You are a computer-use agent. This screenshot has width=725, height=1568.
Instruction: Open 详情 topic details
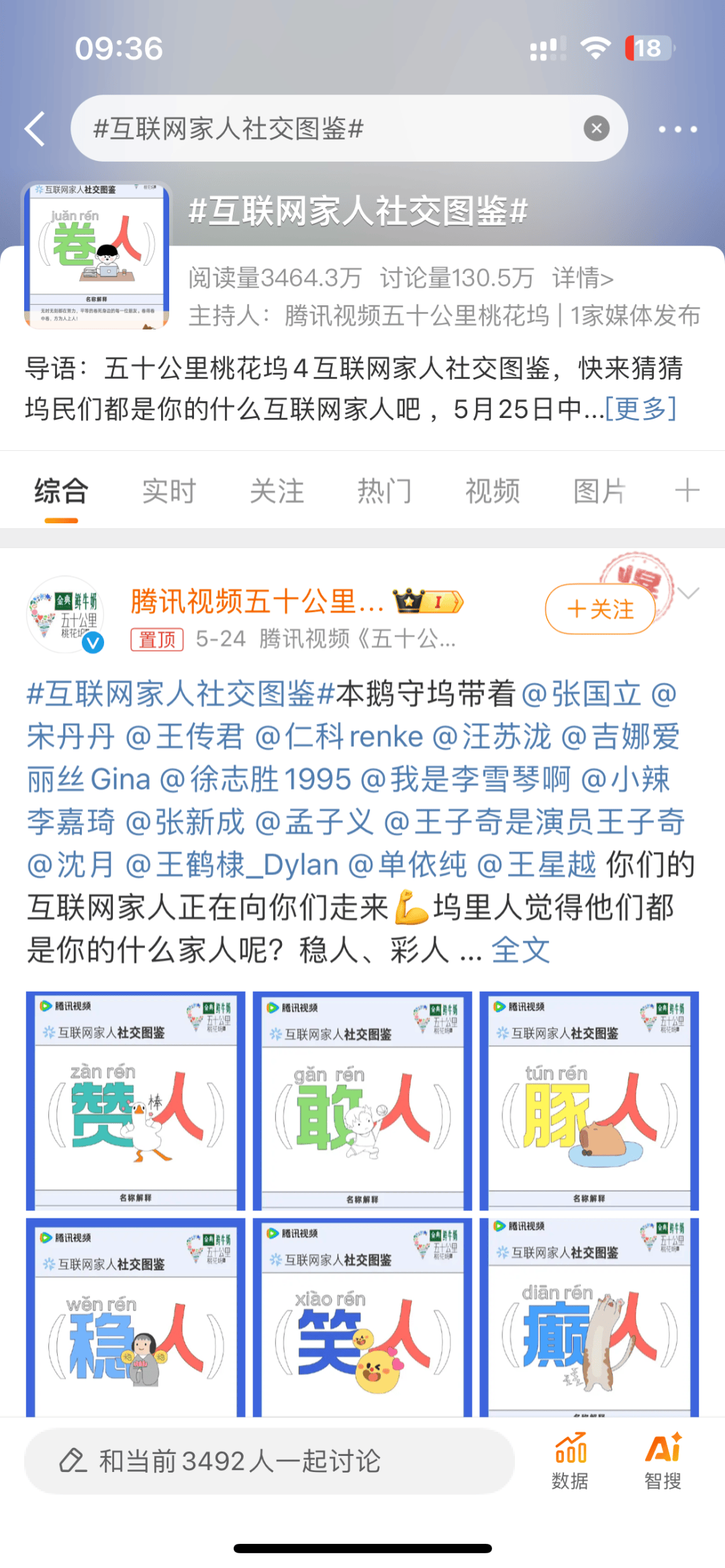click(583, 278)
